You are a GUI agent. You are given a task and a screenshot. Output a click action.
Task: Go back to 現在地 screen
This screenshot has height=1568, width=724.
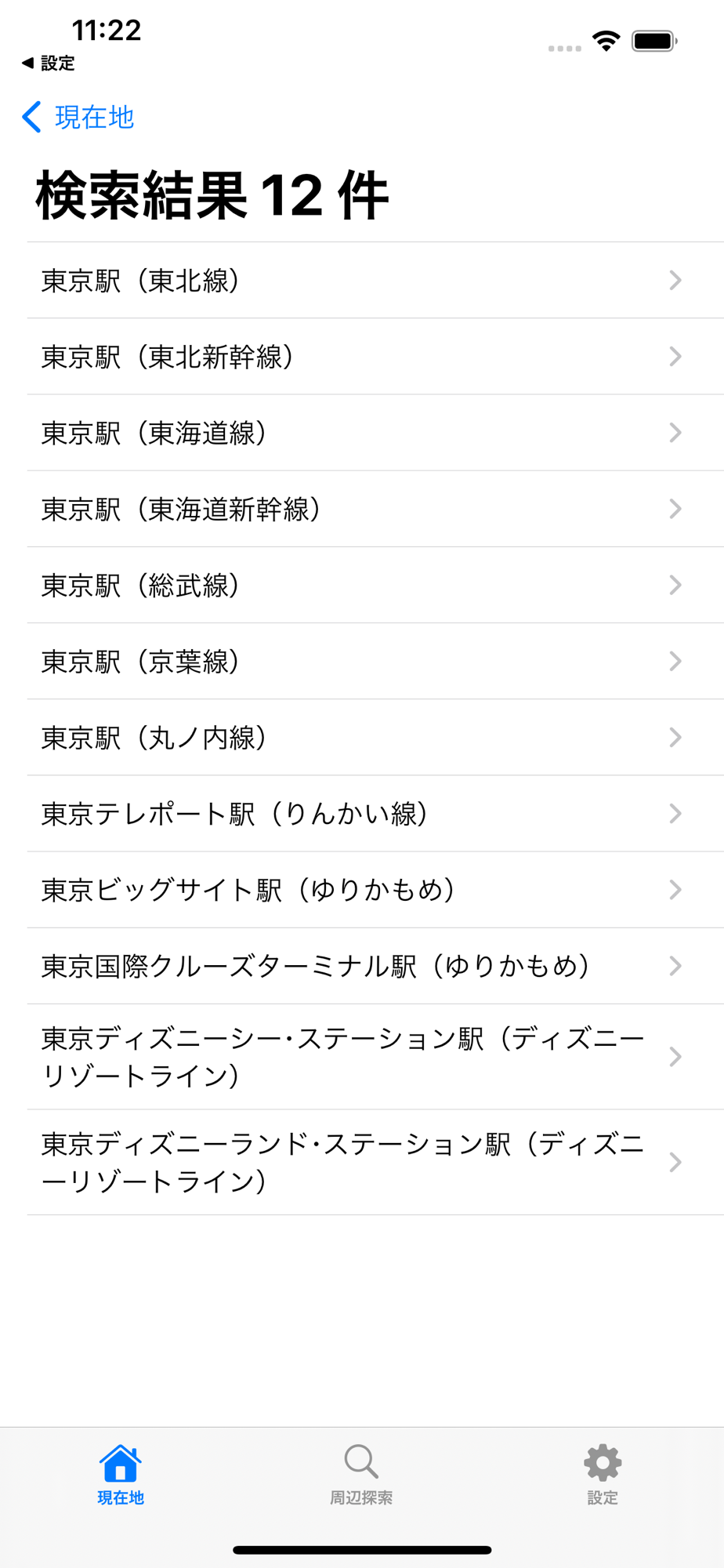click(78, 118)
